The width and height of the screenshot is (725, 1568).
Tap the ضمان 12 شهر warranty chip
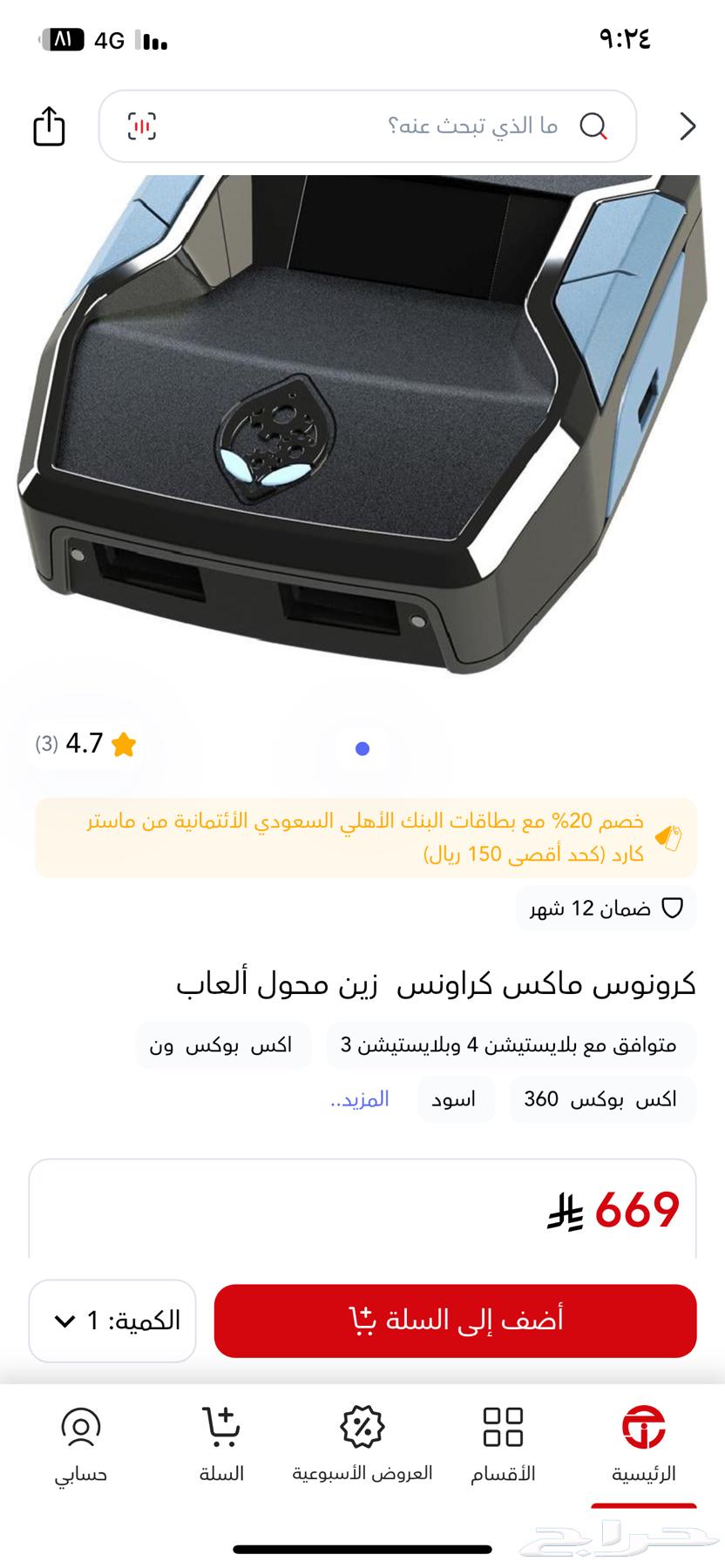point(606,909)
